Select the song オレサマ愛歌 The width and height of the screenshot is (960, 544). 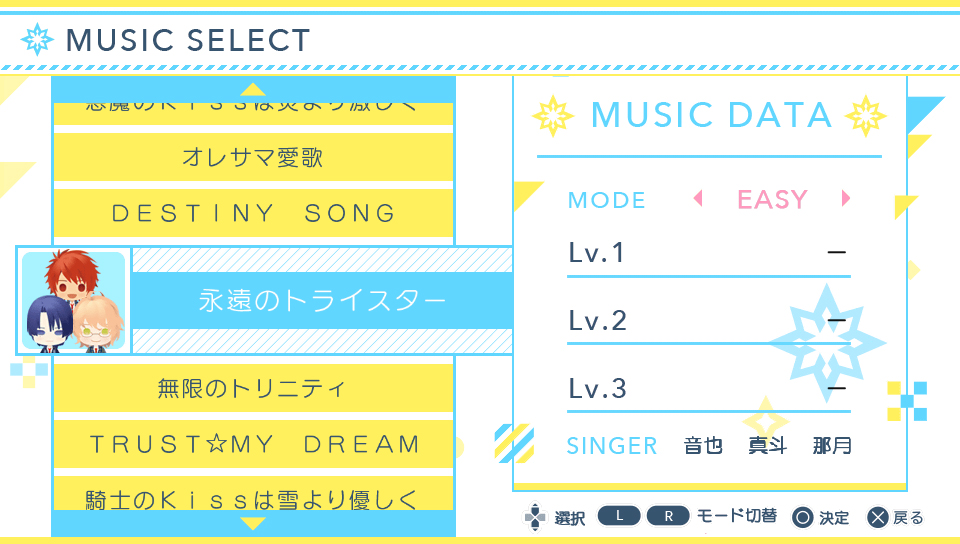coord(253,157)
